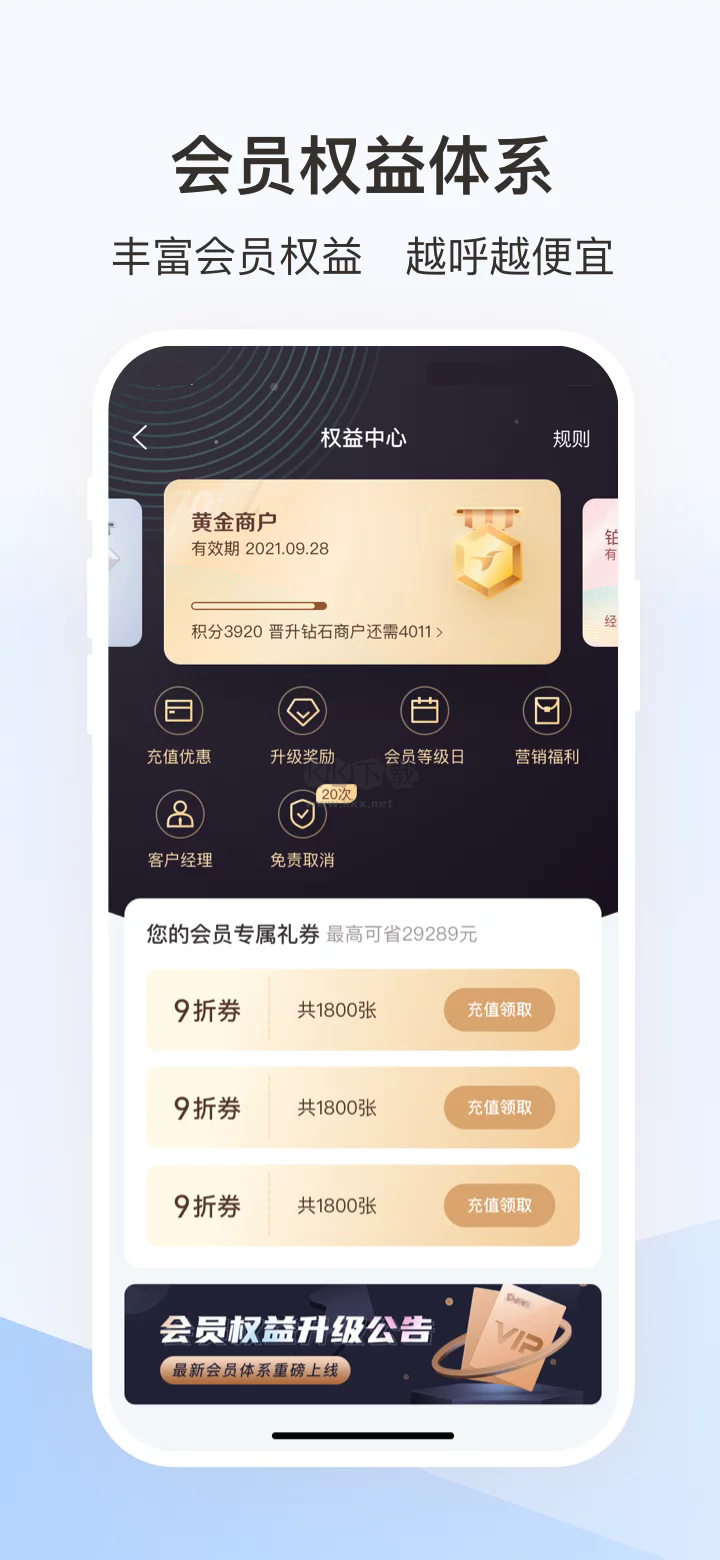Open the 客户经理 customer manager icon
This screenshot has width=720, height=1560.
tap(180, 812)
